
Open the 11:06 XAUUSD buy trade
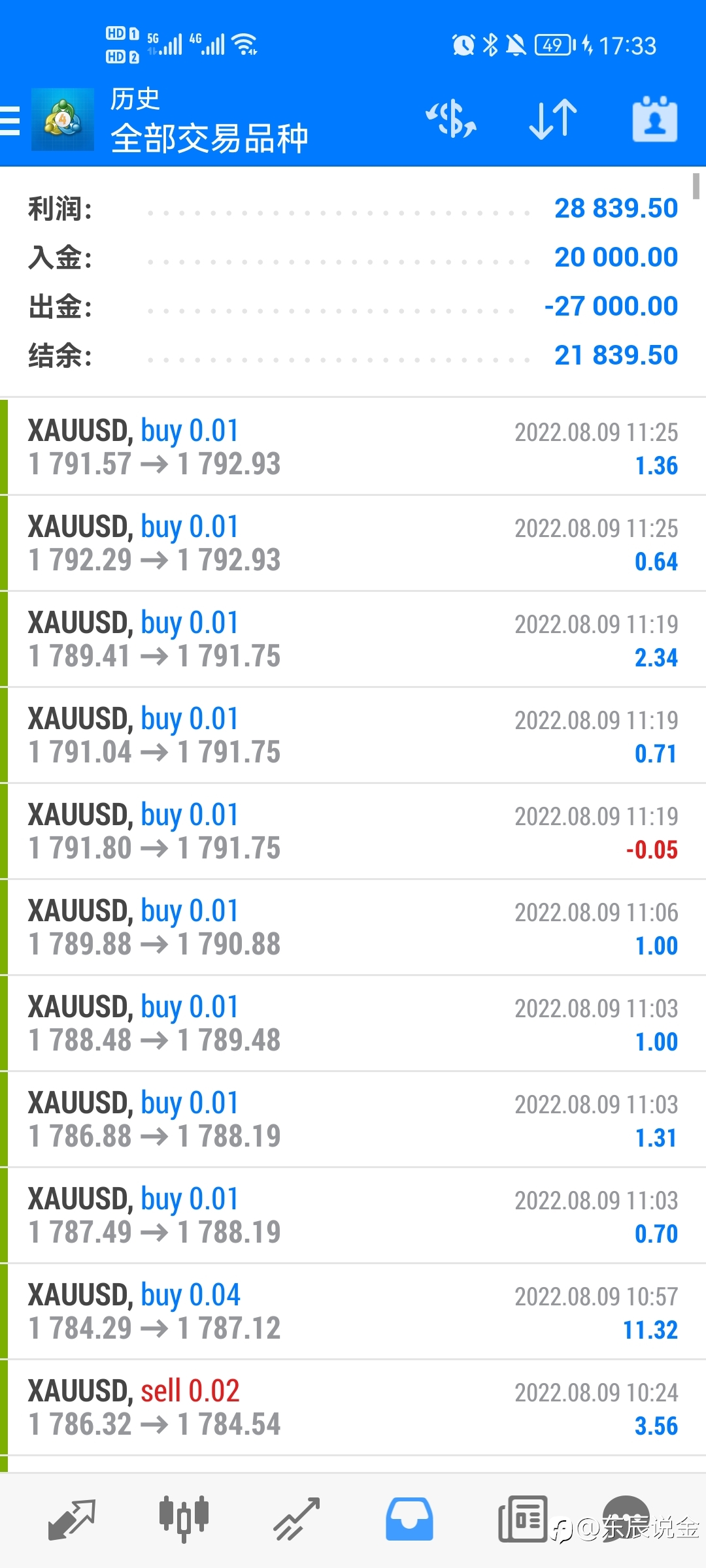353,927
